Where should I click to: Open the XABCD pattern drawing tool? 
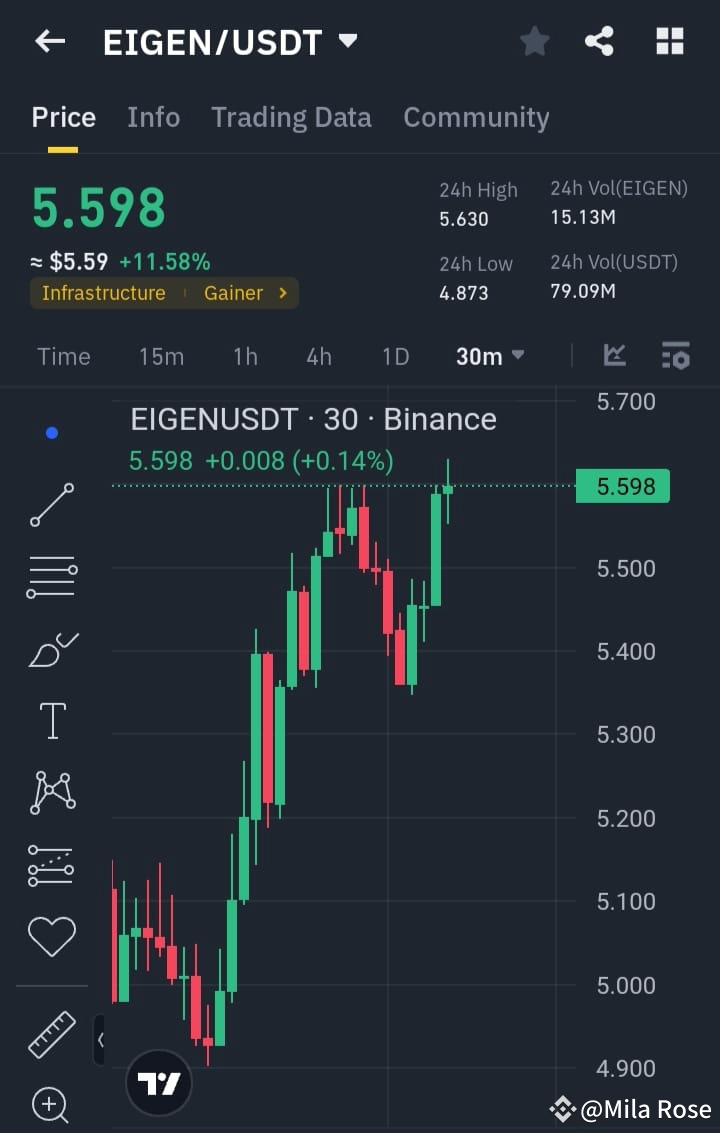(51, 792)
